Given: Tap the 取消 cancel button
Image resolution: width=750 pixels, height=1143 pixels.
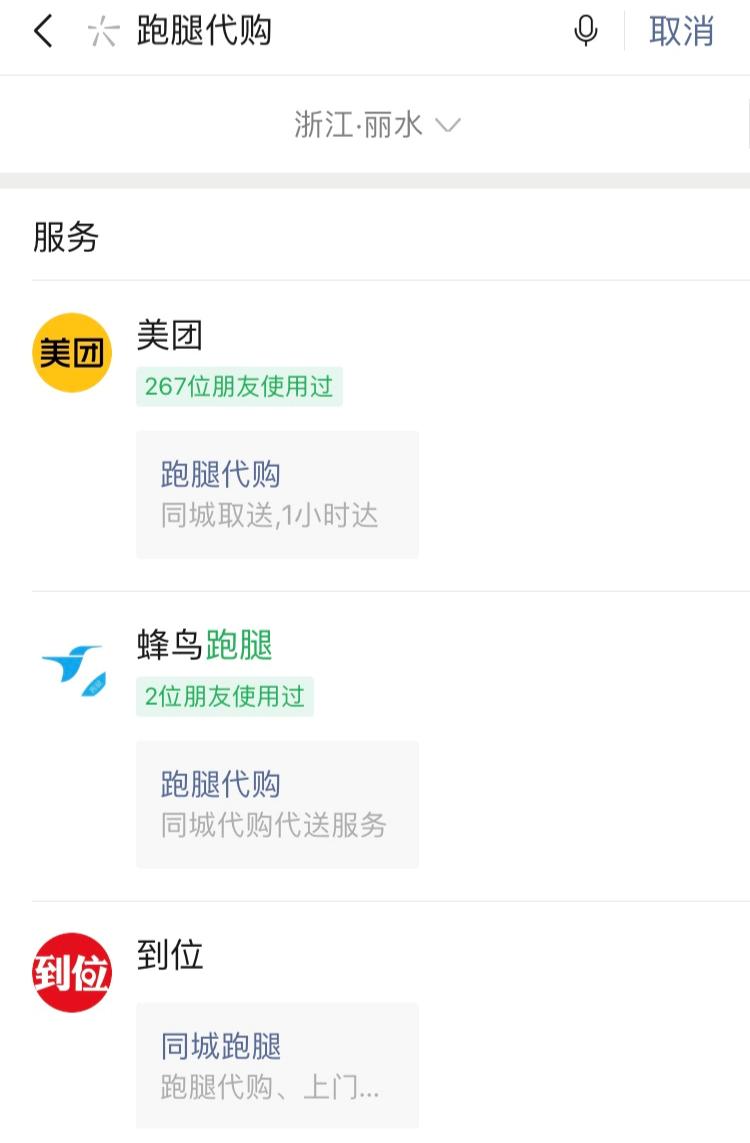Looking at the screenshot, I should (682, 31).
